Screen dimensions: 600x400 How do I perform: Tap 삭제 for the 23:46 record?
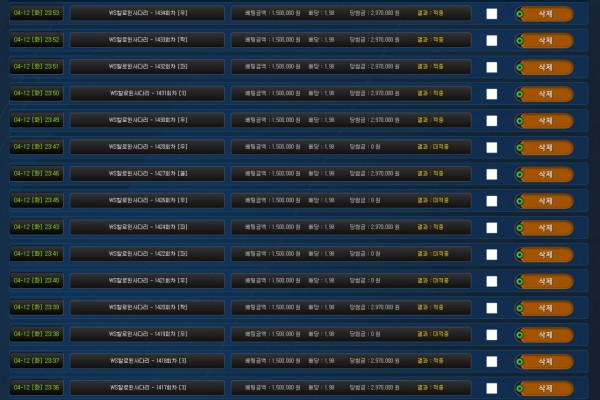coord(545,174)
